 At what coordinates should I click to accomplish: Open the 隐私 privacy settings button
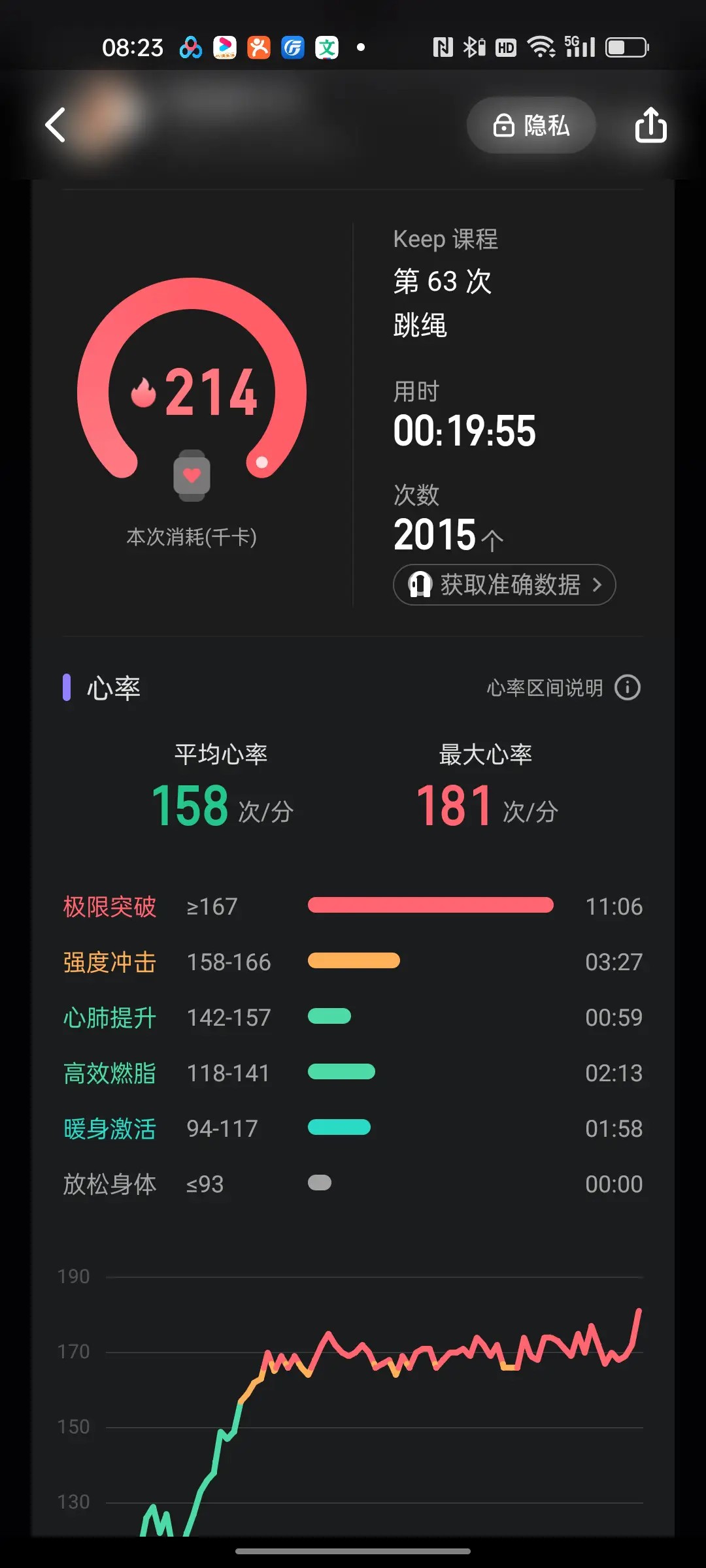tap(531, 125)
